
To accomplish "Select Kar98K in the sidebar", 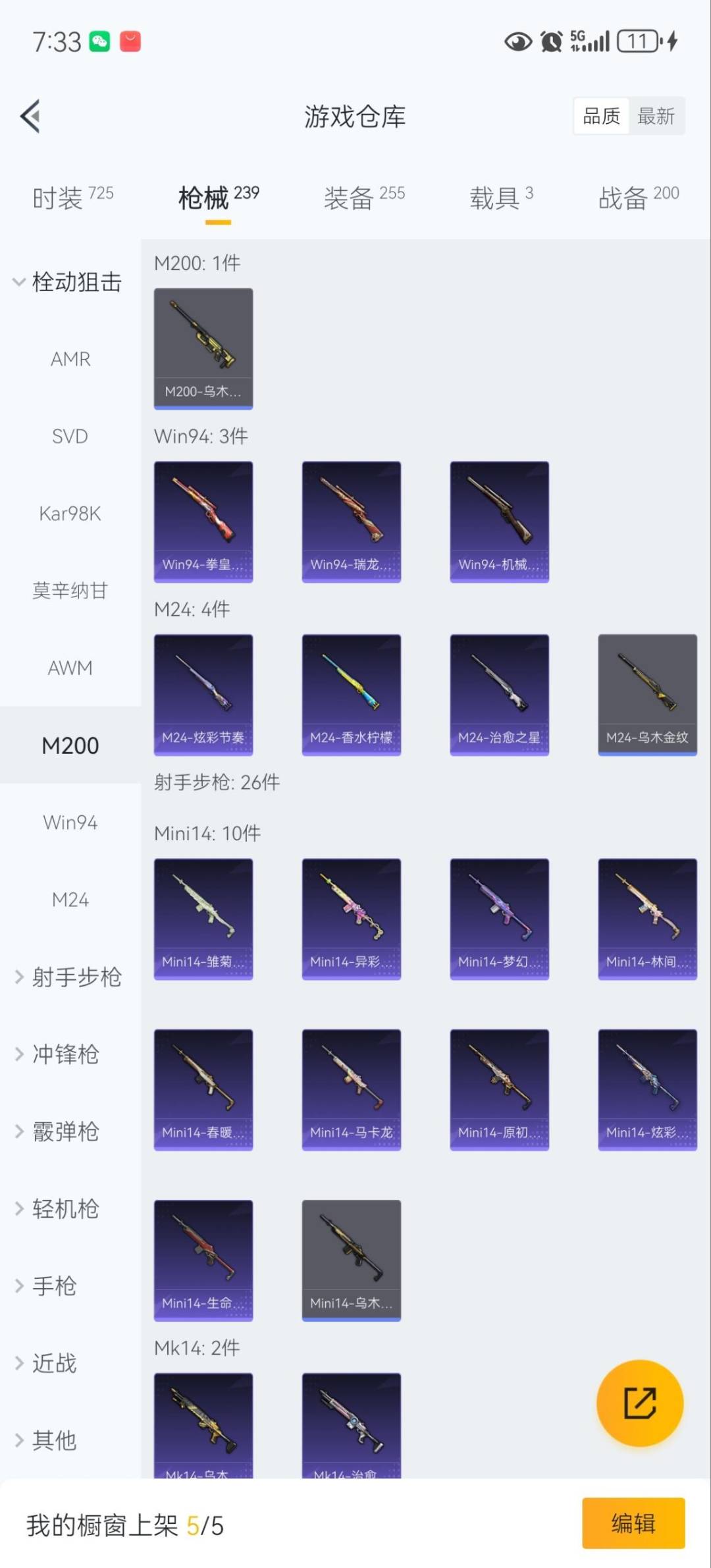I will click(x=70, y=514).
